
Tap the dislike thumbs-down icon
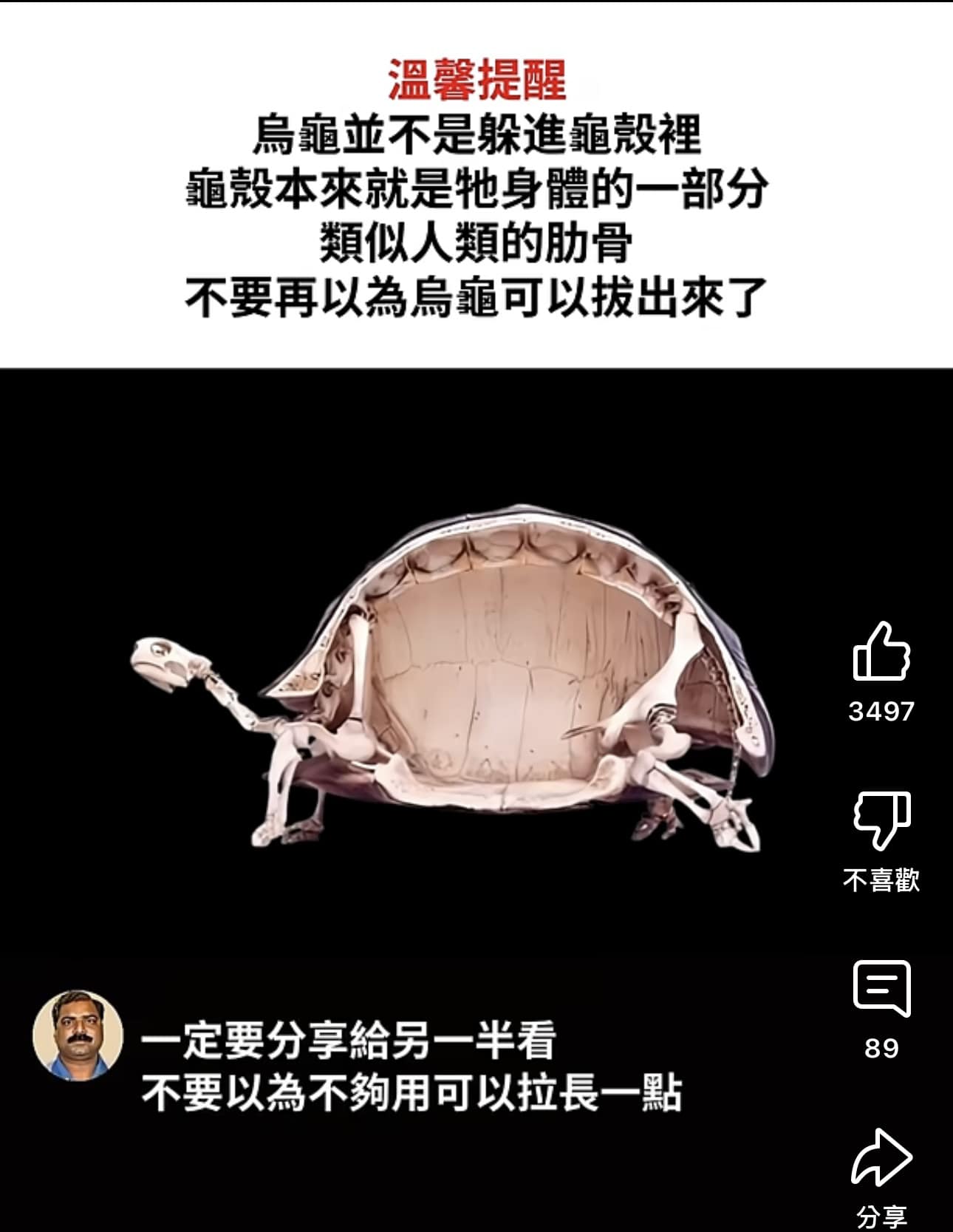[881, 819]
